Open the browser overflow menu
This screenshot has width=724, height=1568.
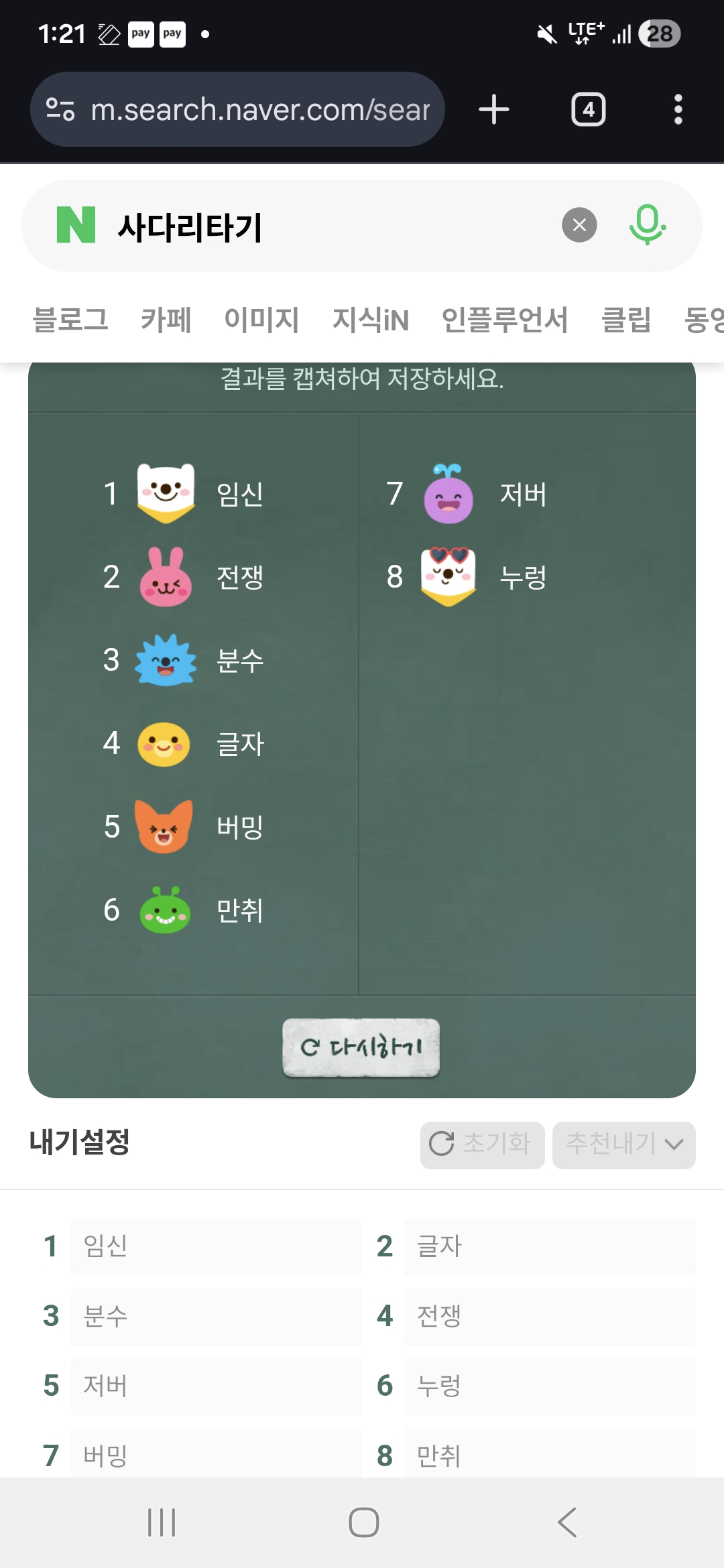coord(678,109)
